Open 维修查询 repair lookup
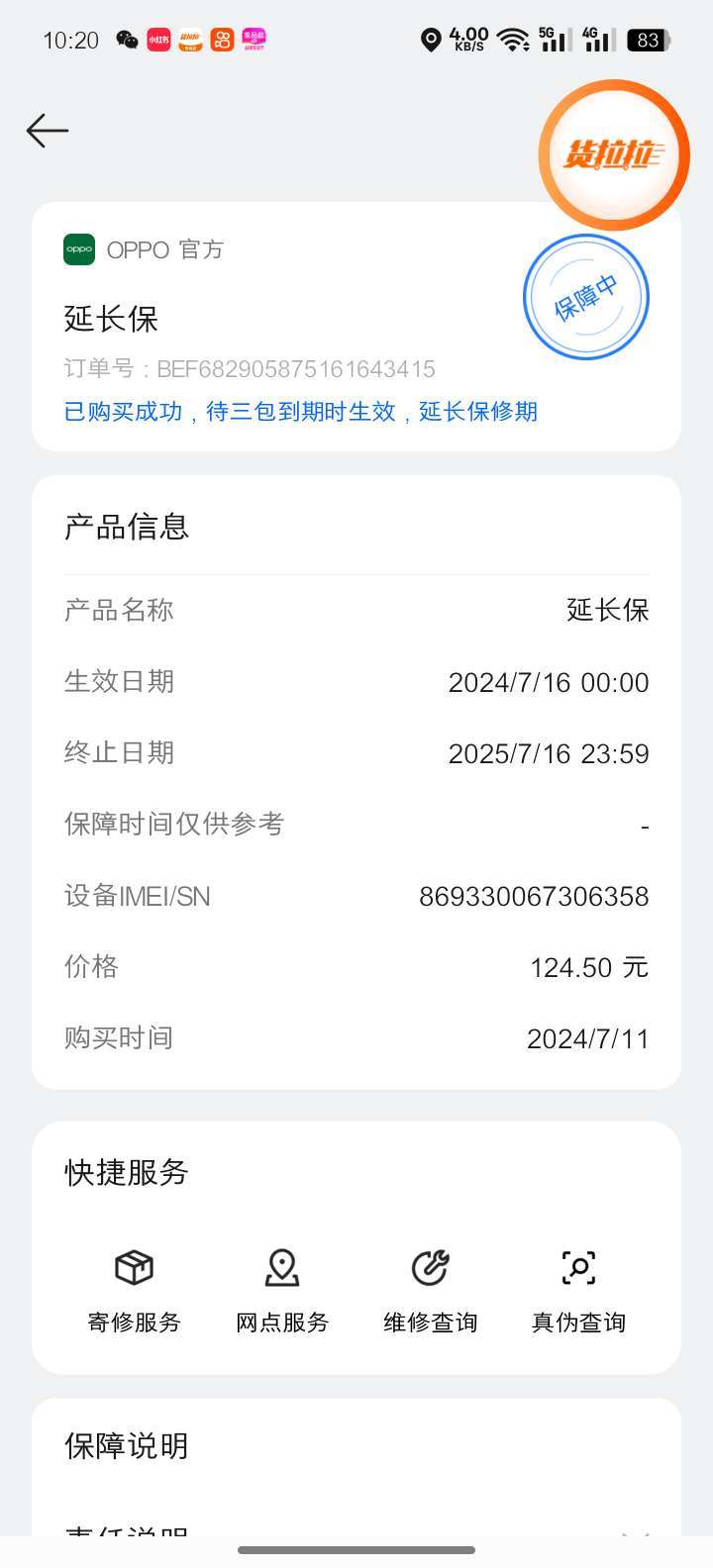Screen dimensions: 713x1568 tap(431, 1292)
